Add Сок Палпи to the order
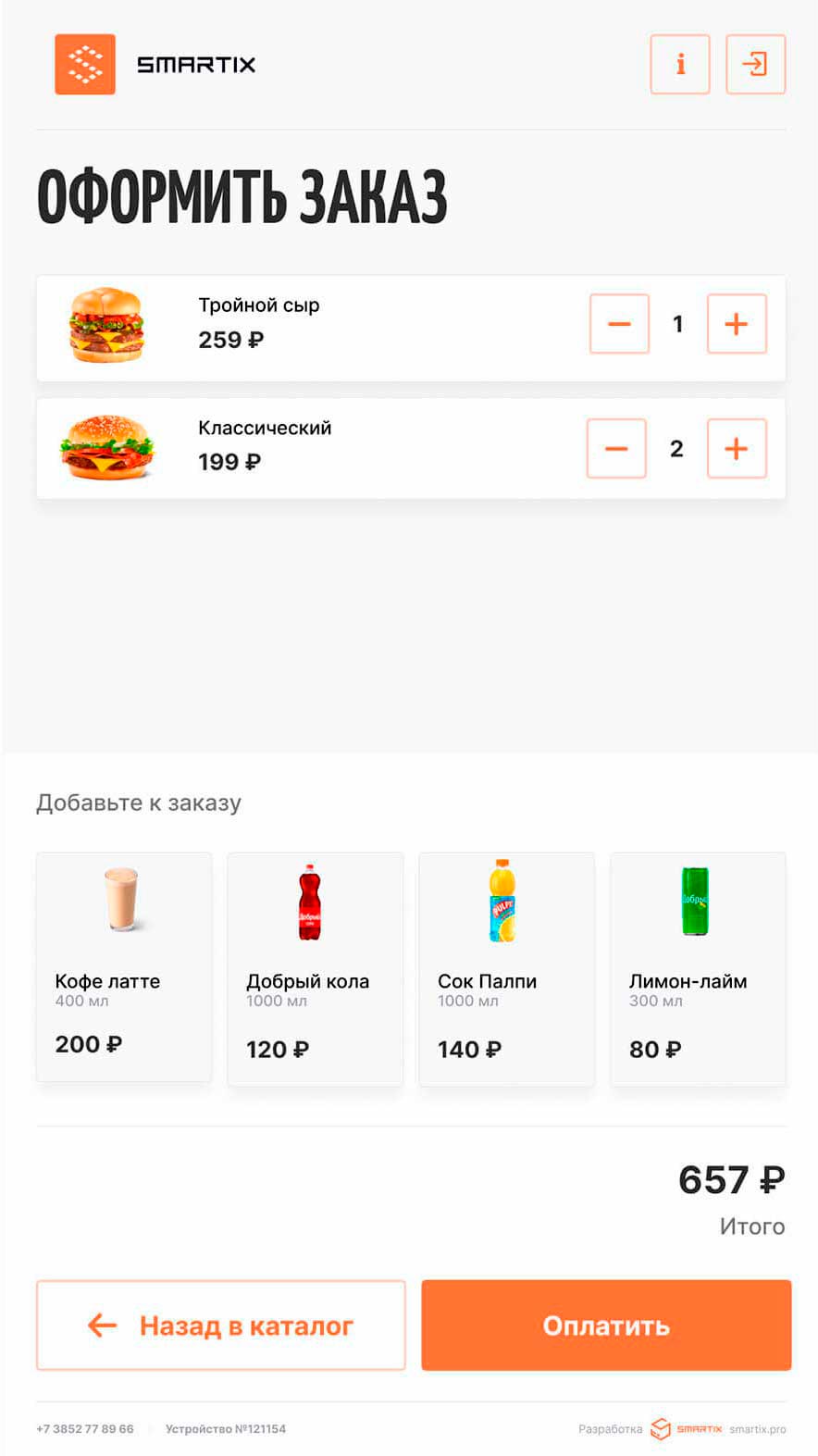 [506, 968]
